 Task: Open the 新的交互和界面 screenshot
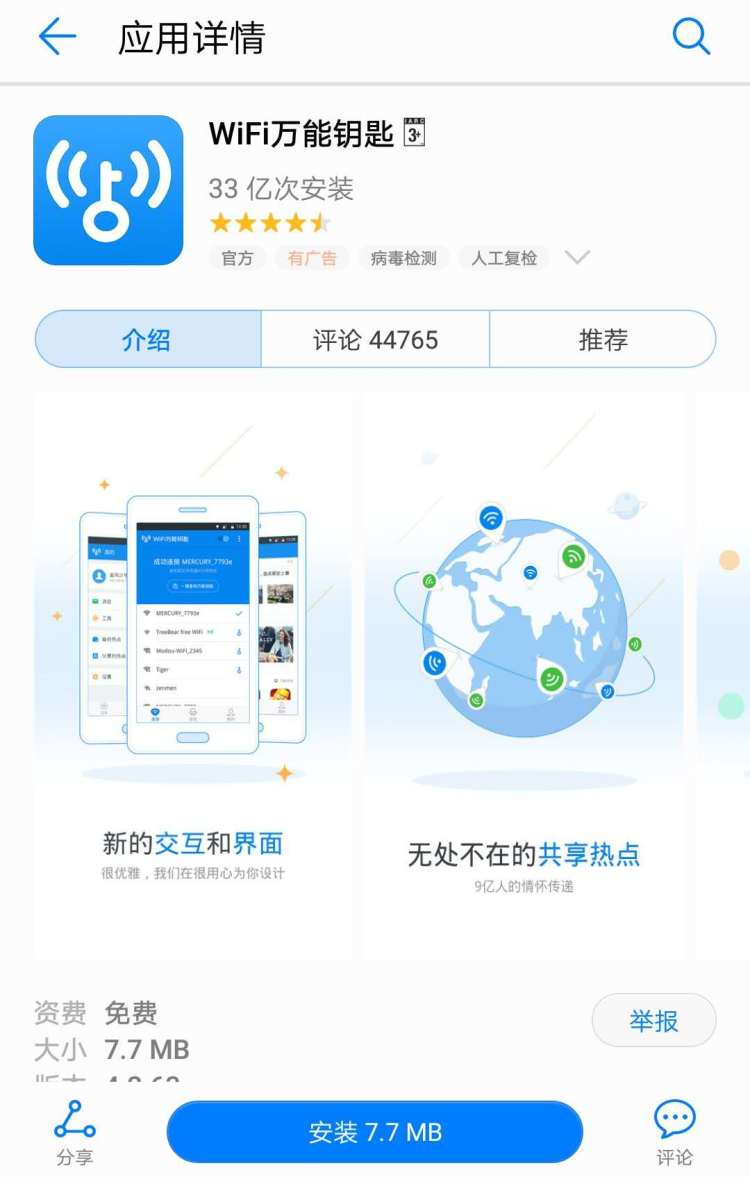pyautogui.click(x=193, y=675)
